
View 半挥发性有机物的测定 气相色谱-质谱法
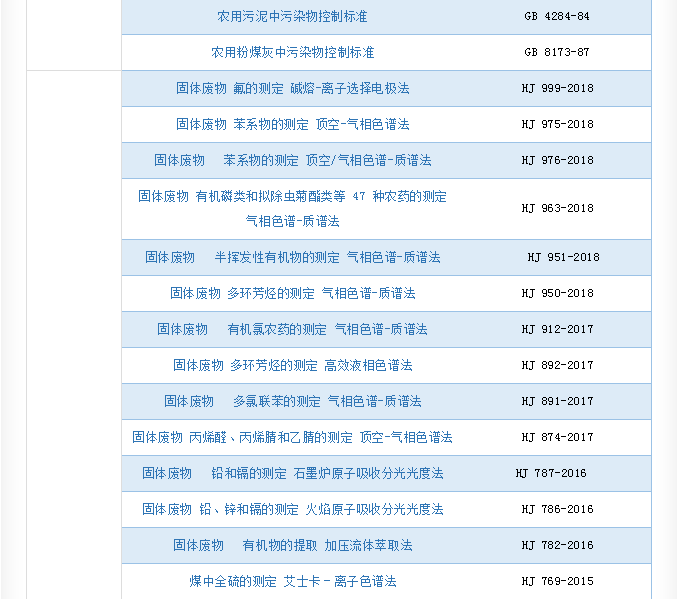pos(292,257)
